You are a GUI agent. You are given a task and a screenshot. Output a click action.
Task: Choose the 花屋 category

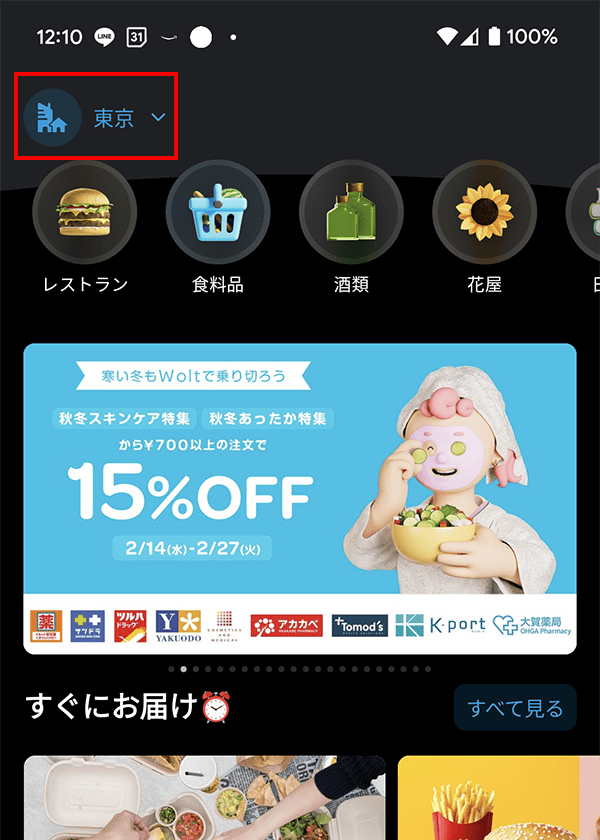coord(484,213)
